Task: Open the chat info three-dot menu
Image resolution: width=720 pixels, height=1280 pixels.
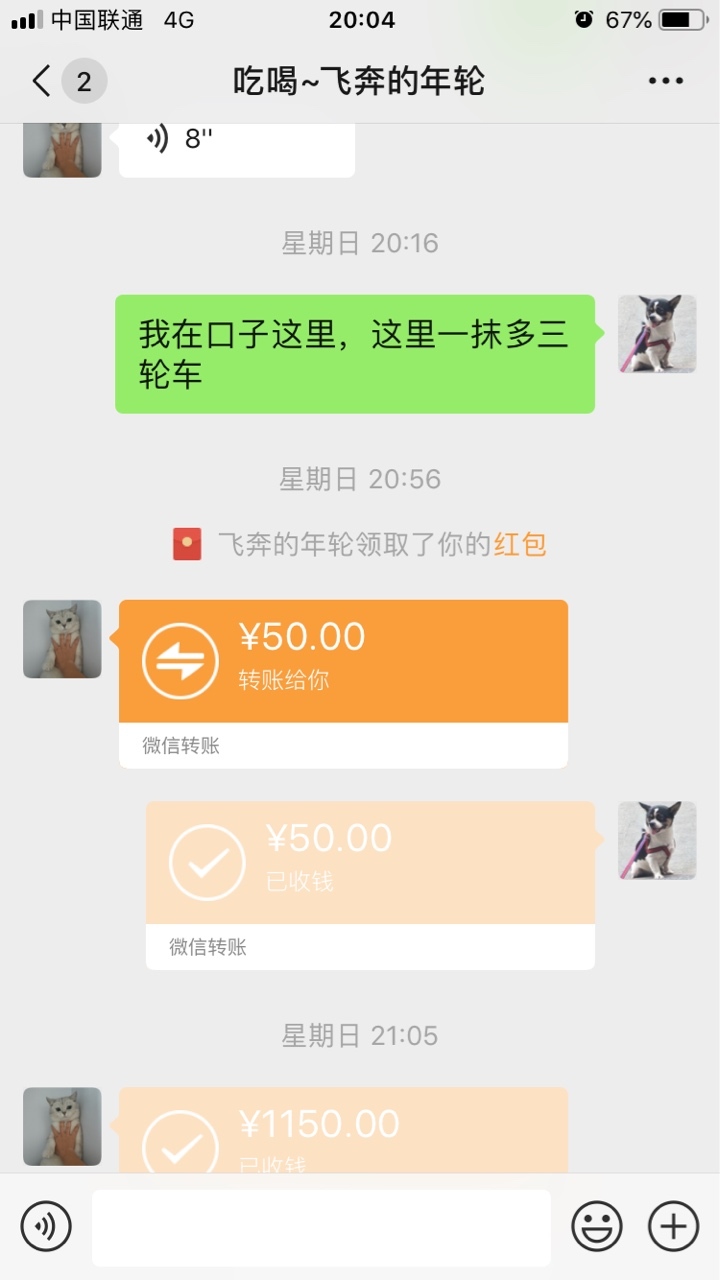Action: click(x=666, y=81)
